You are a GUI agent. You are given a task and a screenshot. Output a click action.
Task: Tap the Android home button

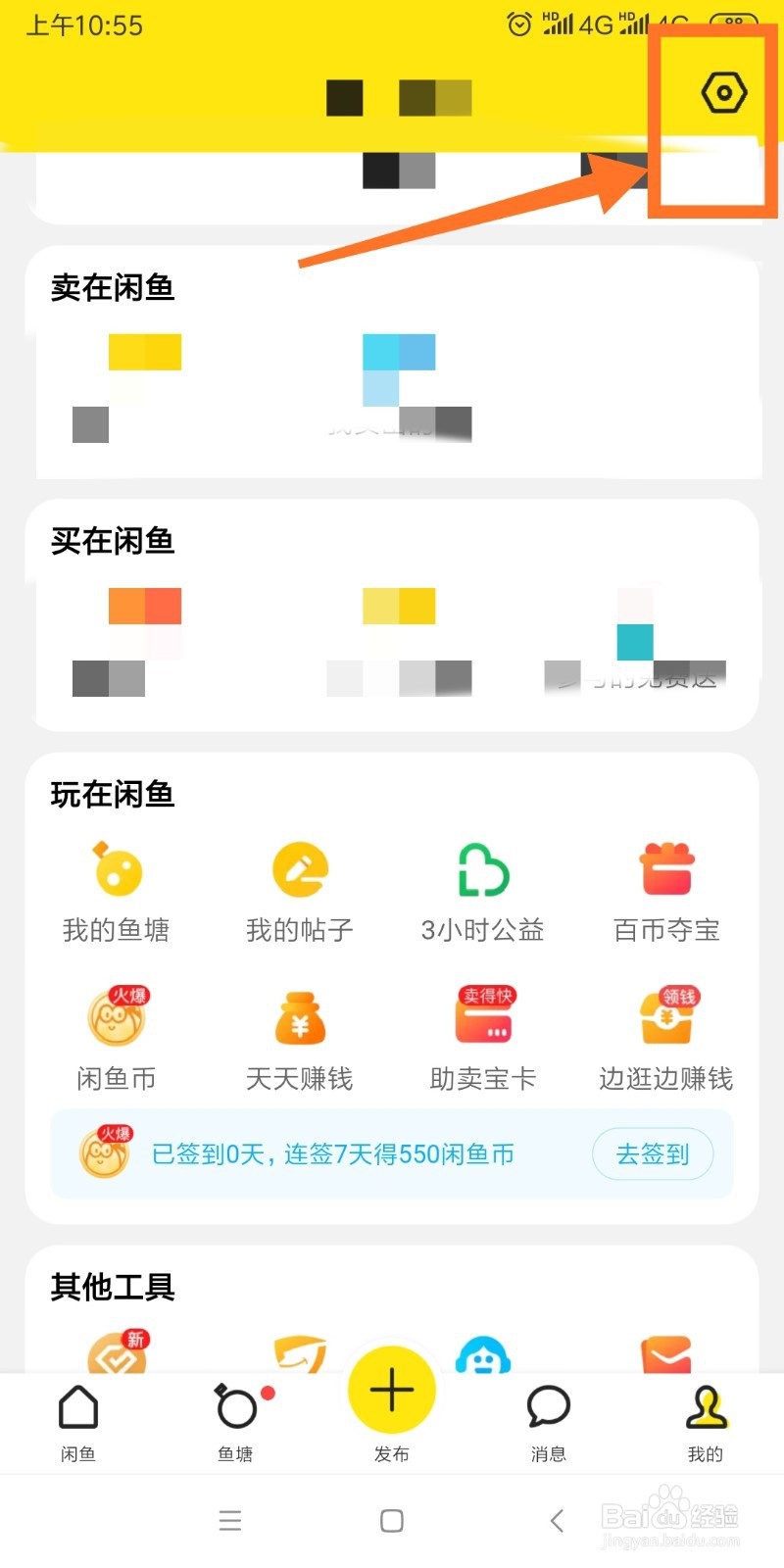click(x=391, y=1520)
